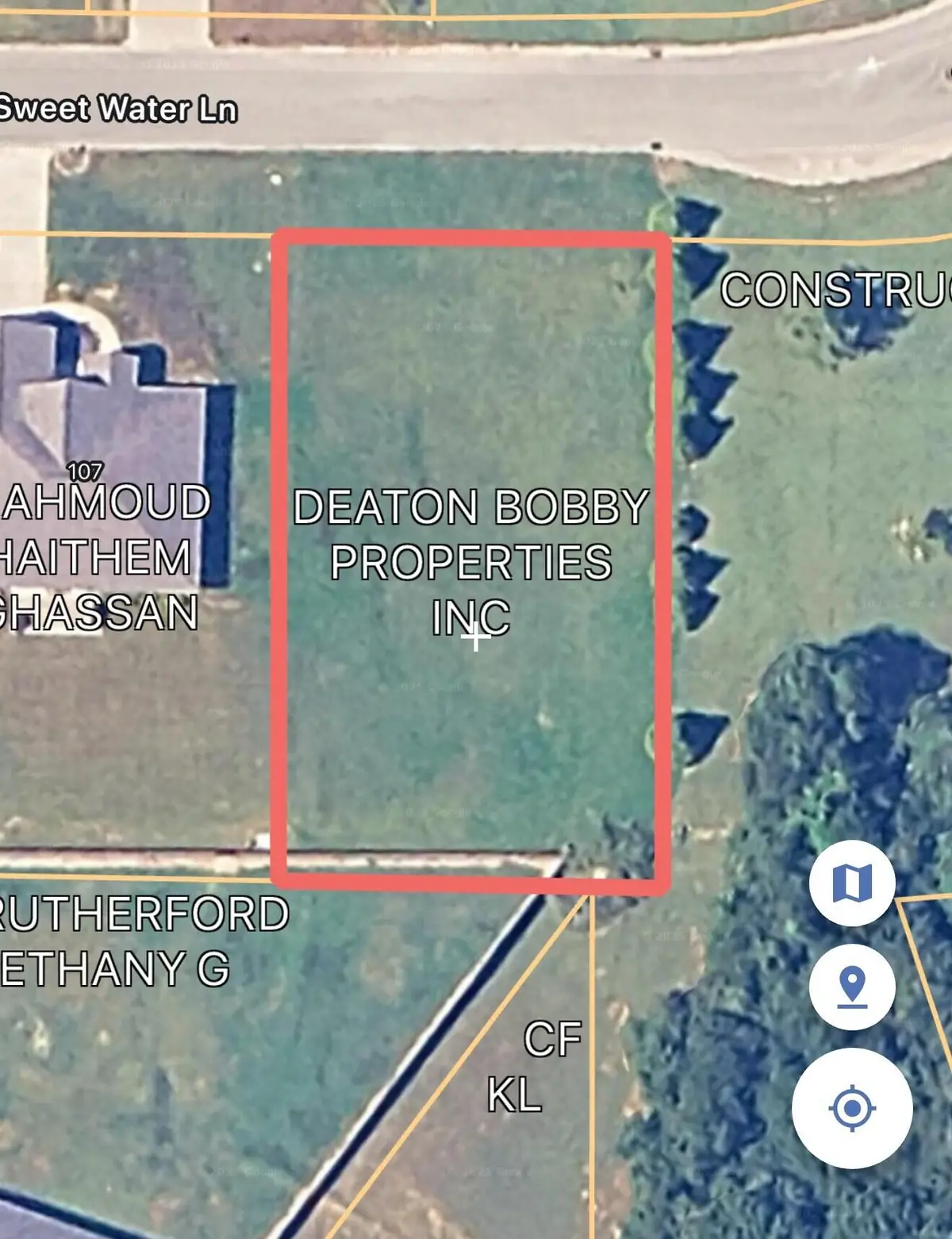952x1239 pixels.
Task: Tap the middle floating action button
Action: (x=851, y=985)
